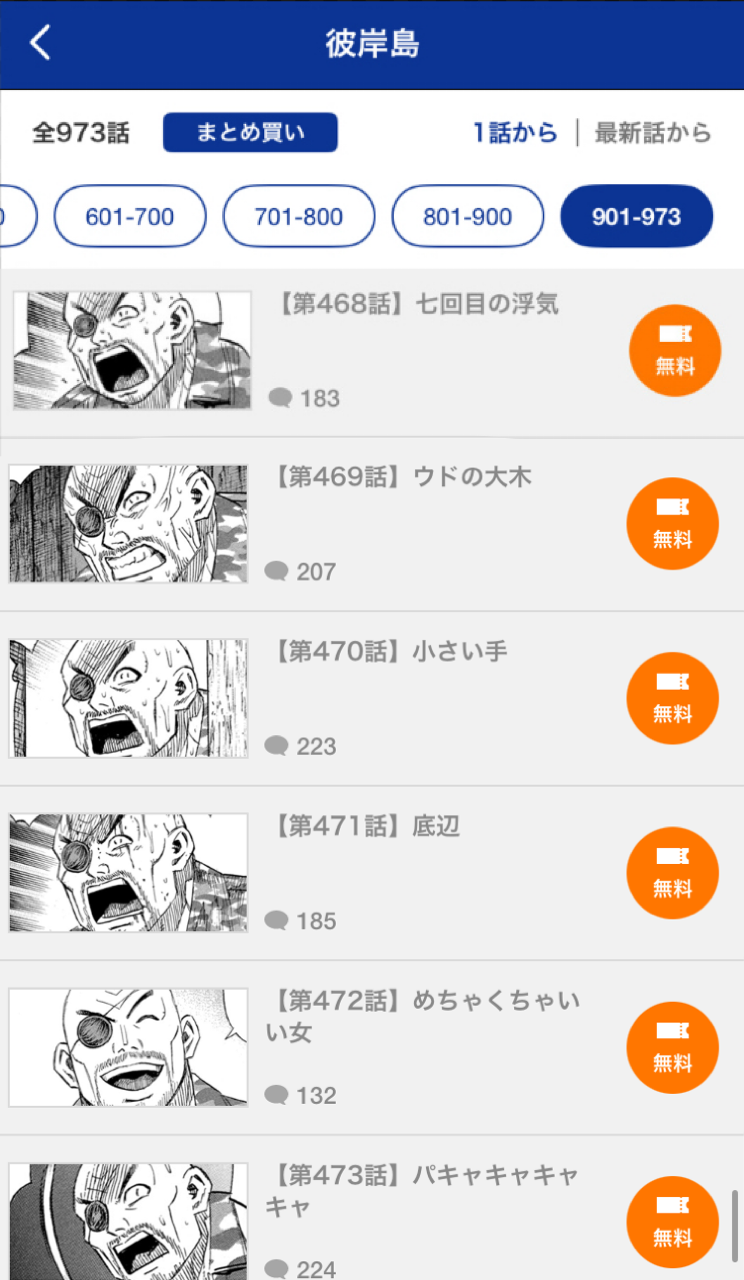Tap the まとめ買い button

(250, 132)
